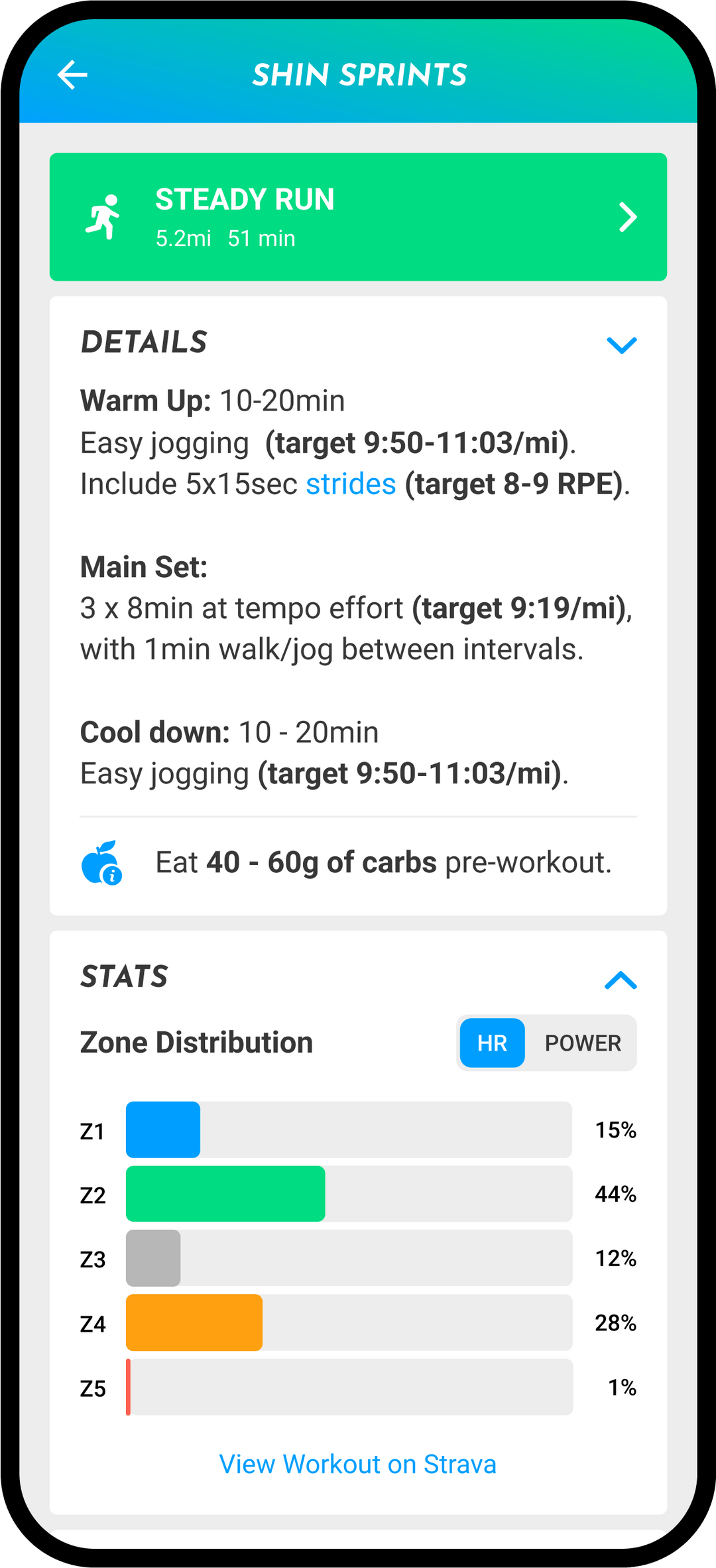This screenshot has width=716, height=1568.
Task: Click the Zone Distribution heading
Action: [x=196, y=1042]
